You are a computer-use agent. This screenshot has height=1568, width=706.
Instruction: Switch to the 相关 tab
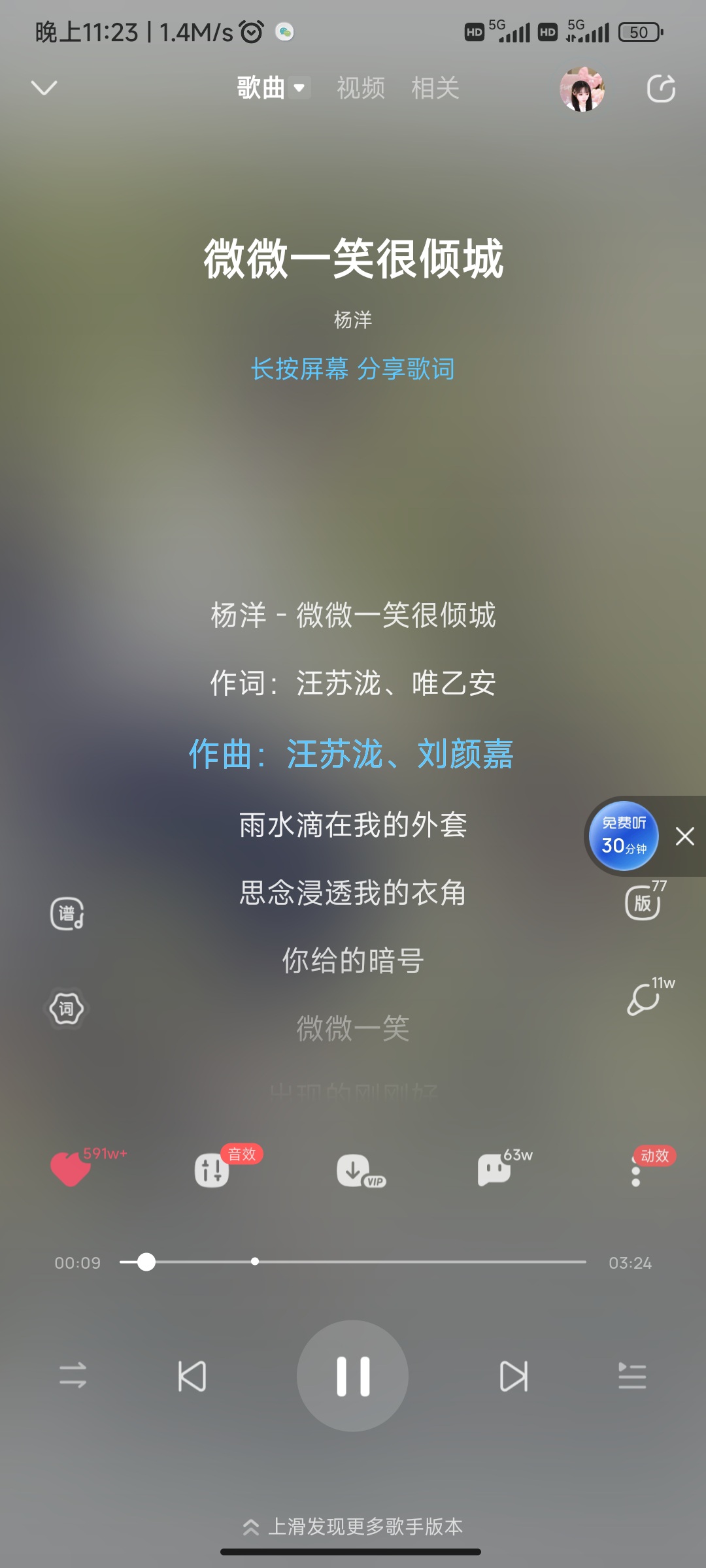pyautogui.click(x=435, y=88)
